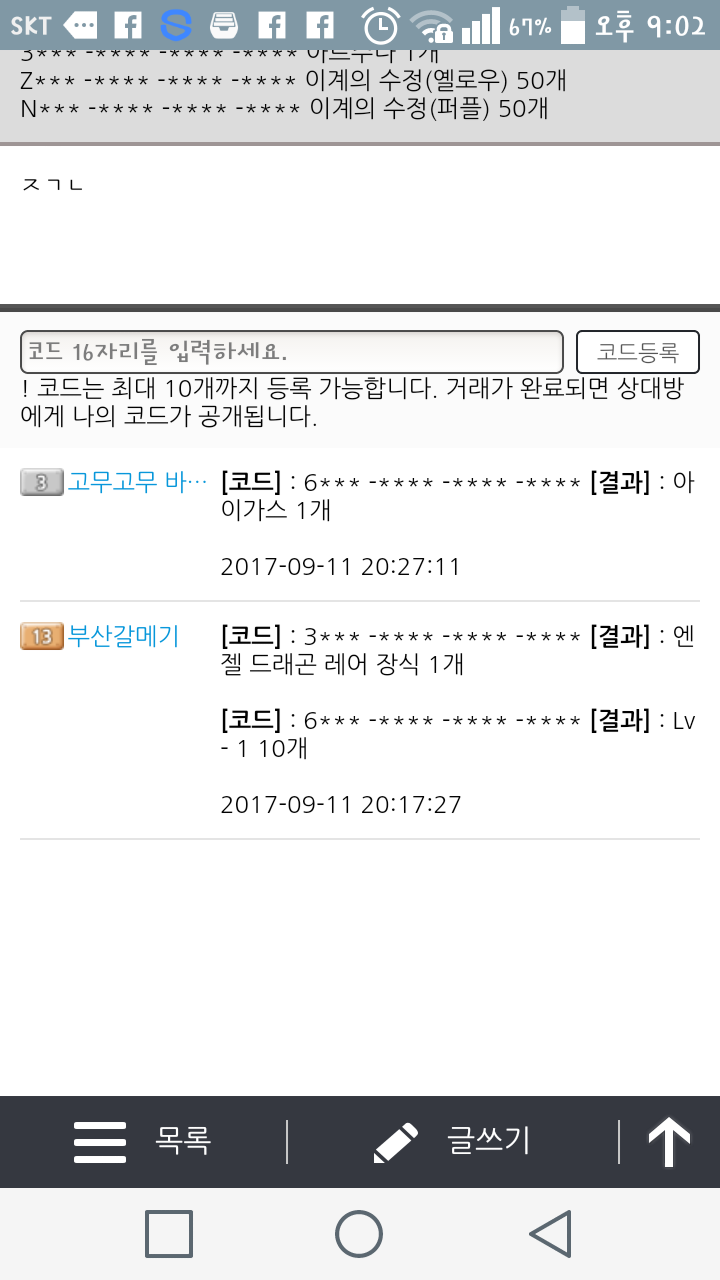Open the 목록 list button
The width and height of the screenshot is (720, 1280).
(x=143, y=1141)
